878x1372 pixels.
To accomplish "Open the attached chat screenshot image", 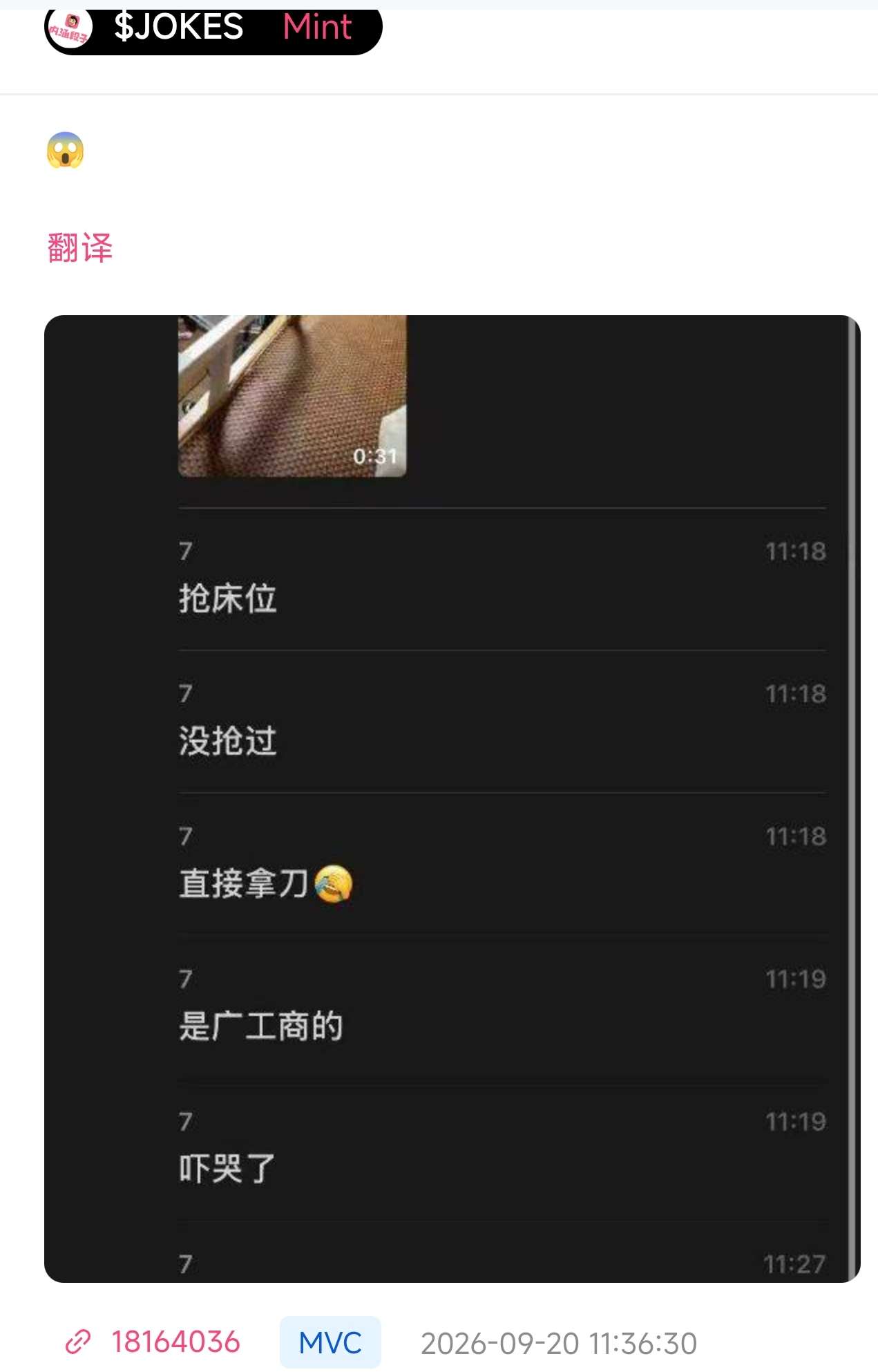I will [x=452, y=798].
